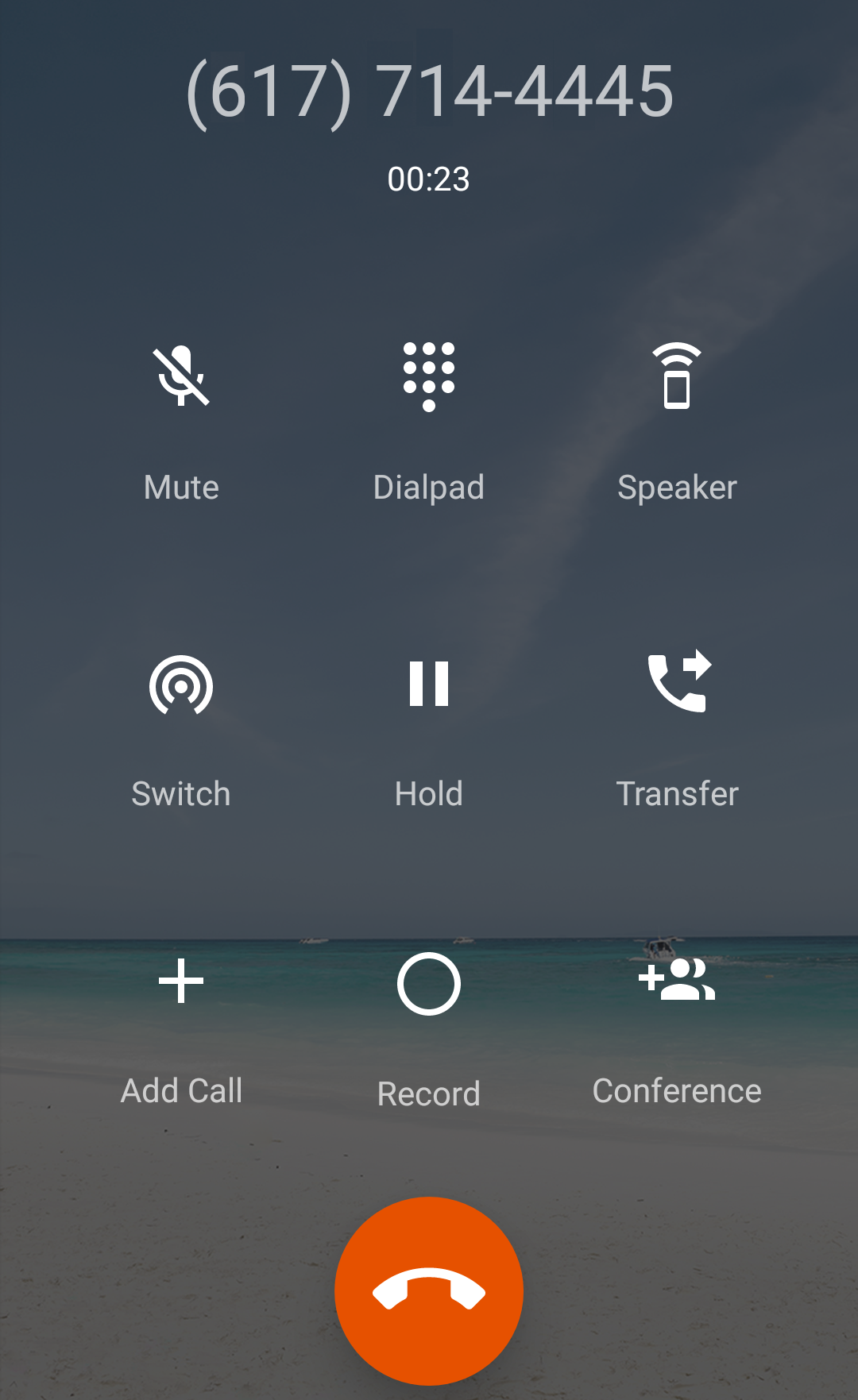Transfer the call
The height and width of the screenshot is (1400, 858).
(x=677, y=683)
